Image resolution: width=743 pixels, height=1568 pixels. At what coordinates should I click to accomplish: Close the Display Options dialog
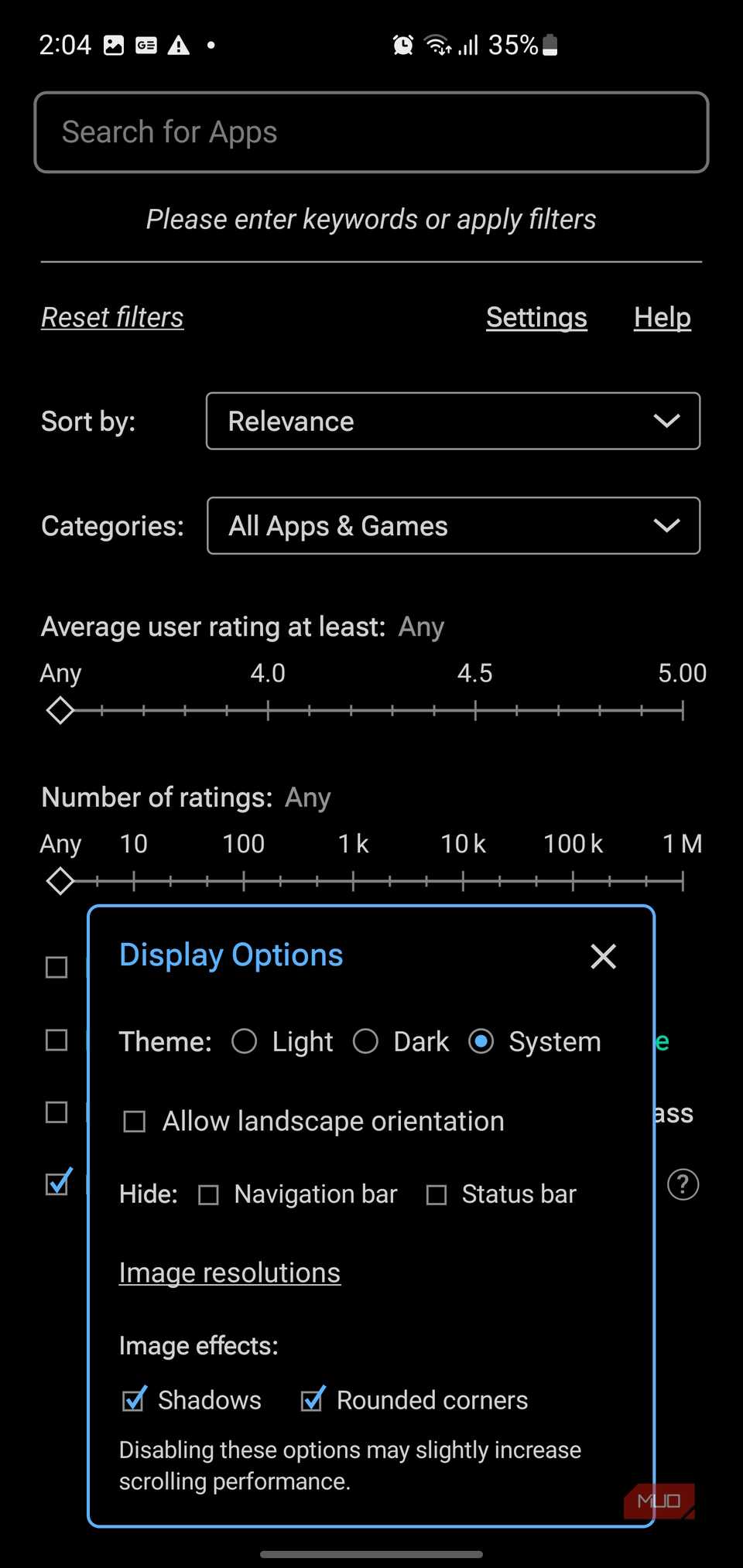(x=603, y=956)
